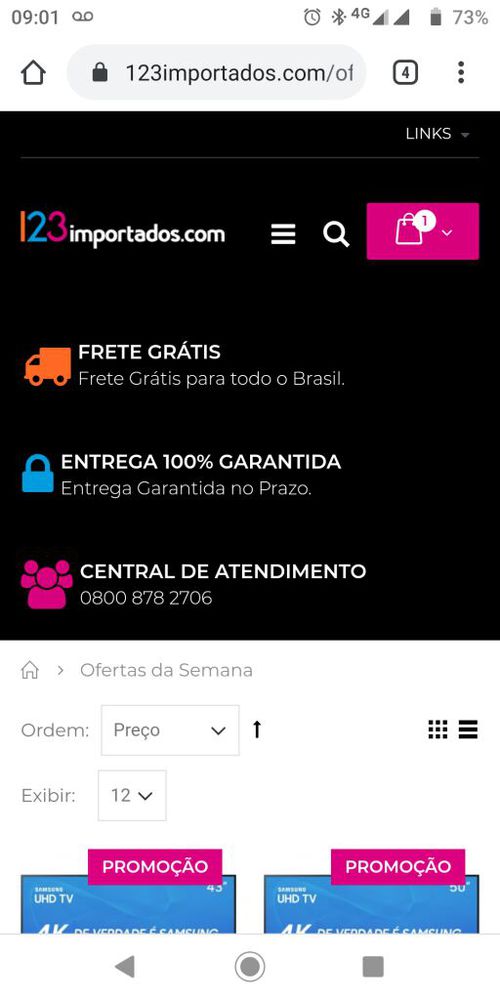This screenshot has width=500, height=1000.
Task: Expand the LINKS dropdown
Action: 438,134
